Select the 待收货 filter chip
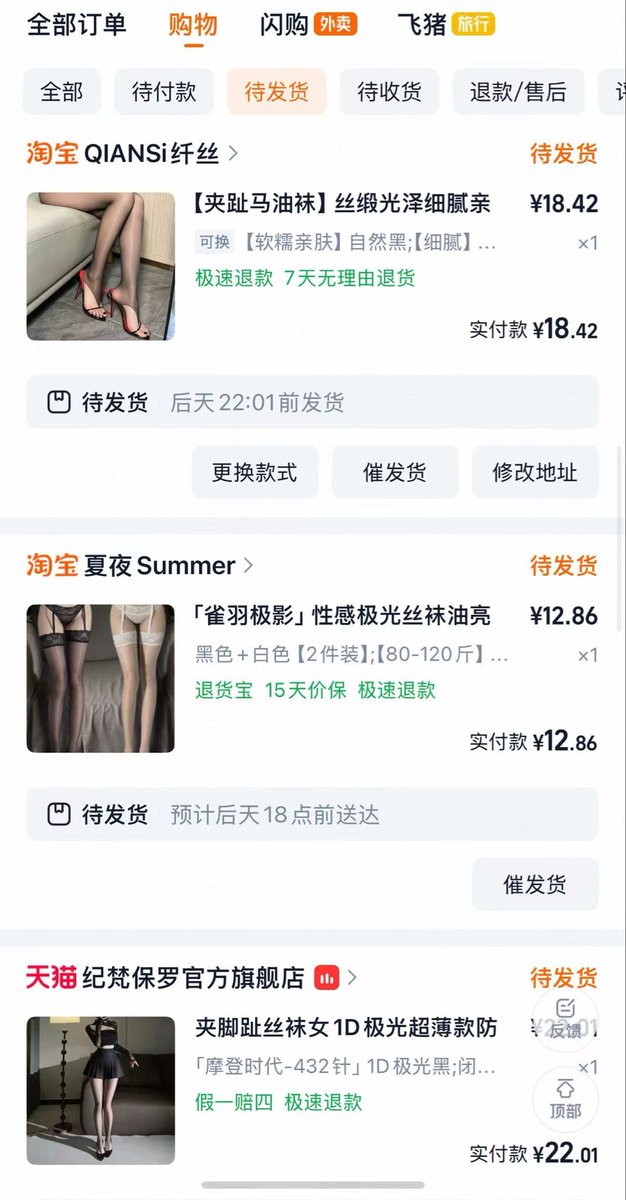The height and width of the screenshot is (1200, 626). pyautogui.click(x=390, y=92)
